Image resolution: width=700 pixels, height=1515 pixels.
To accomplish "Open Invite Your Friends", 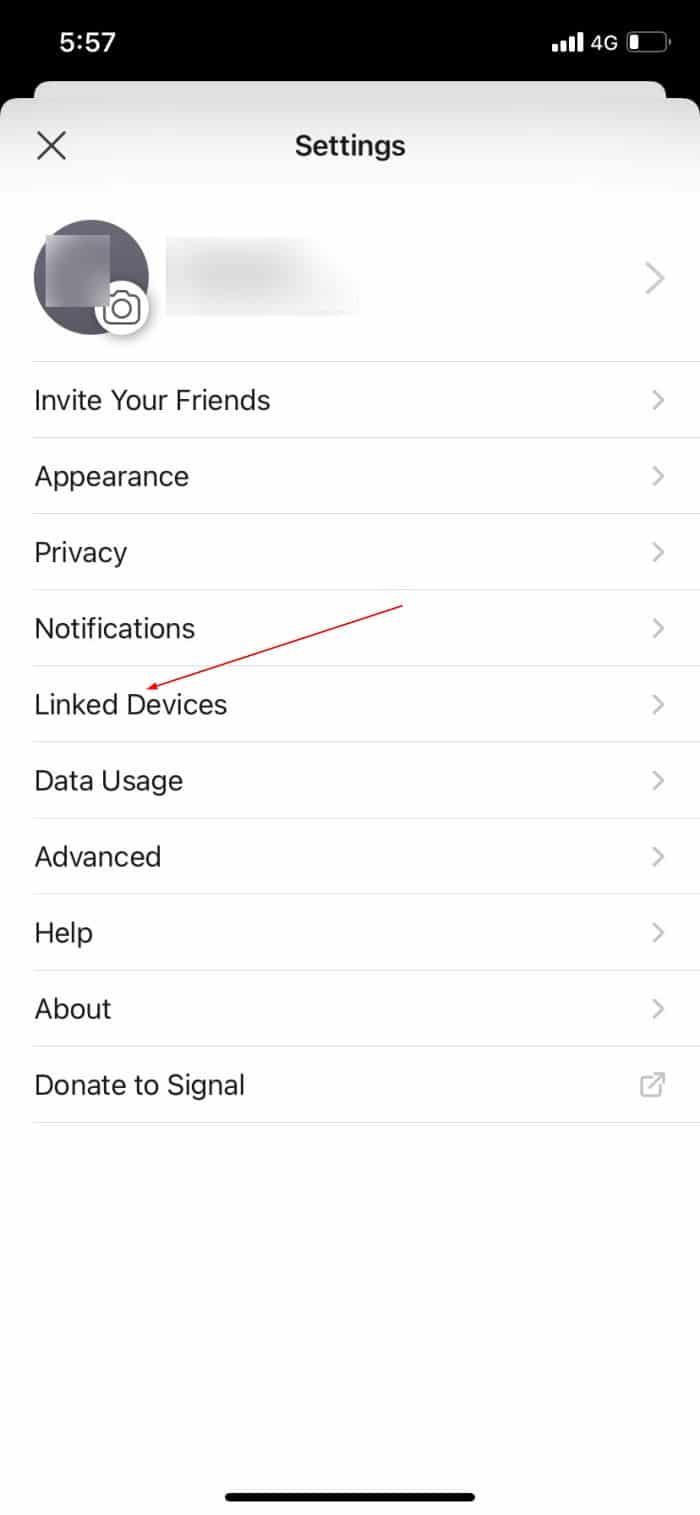I will (x=152, y=400).
